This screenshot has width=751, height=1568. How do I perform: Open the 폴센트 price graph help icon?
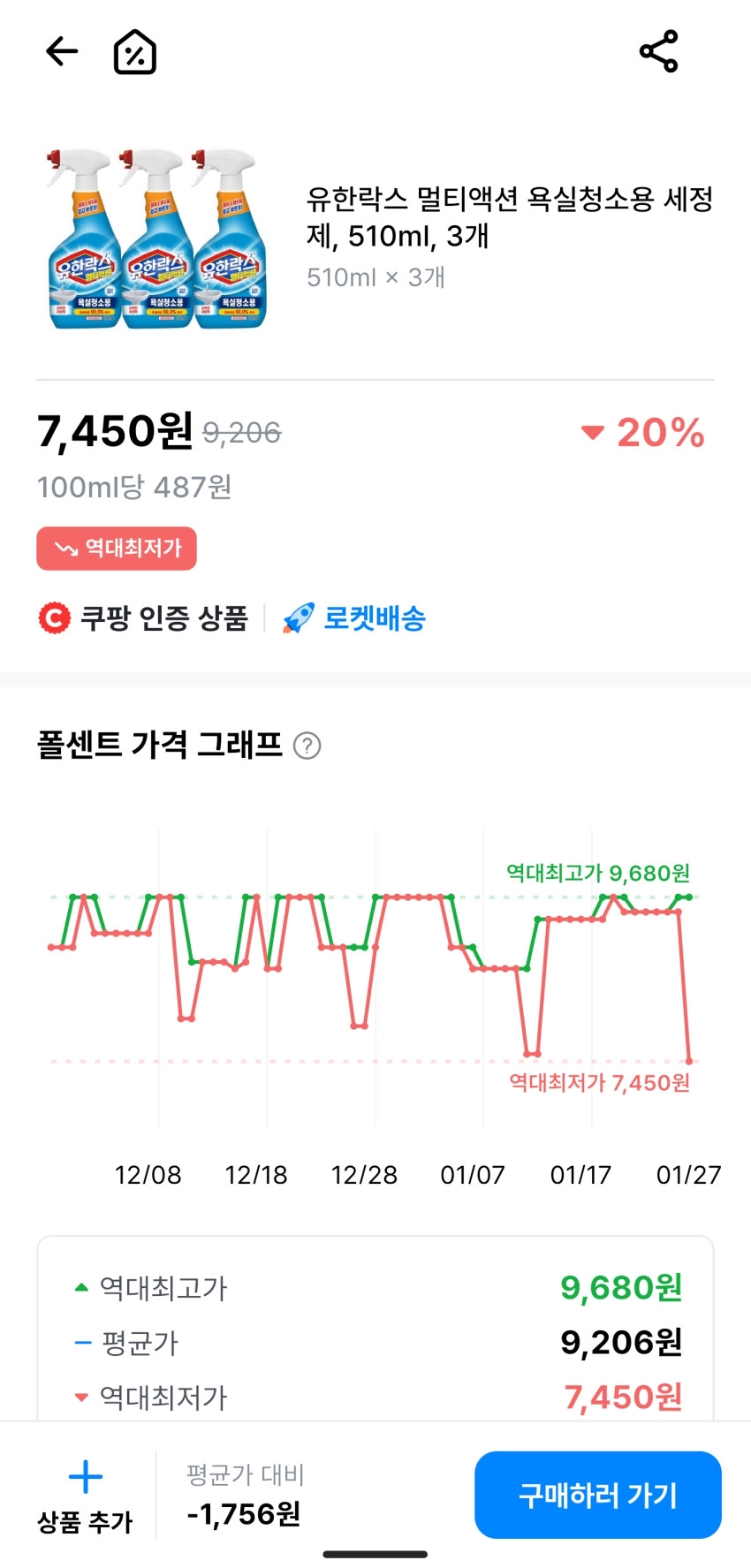[307, 746]
